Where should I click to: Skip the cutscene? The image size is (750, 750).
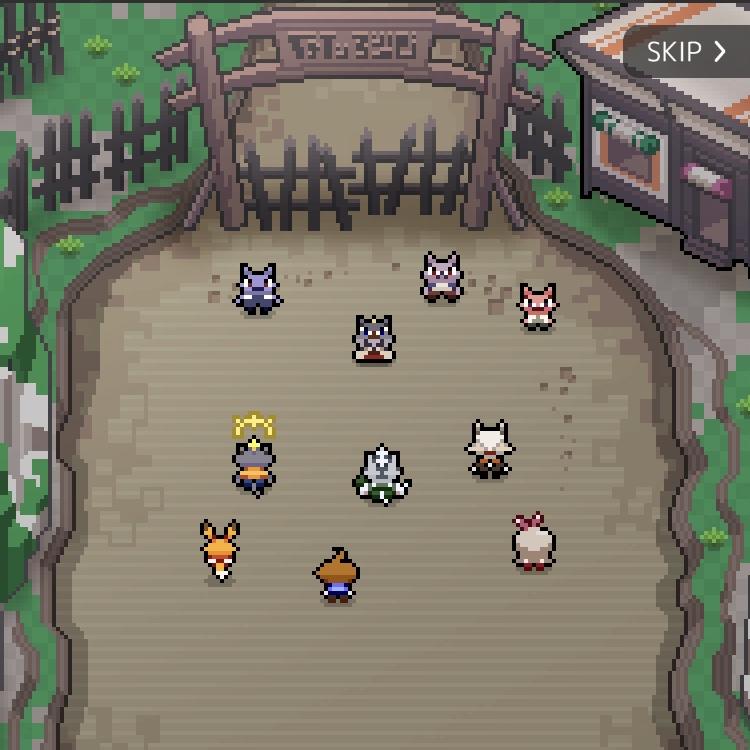[686, 52]
